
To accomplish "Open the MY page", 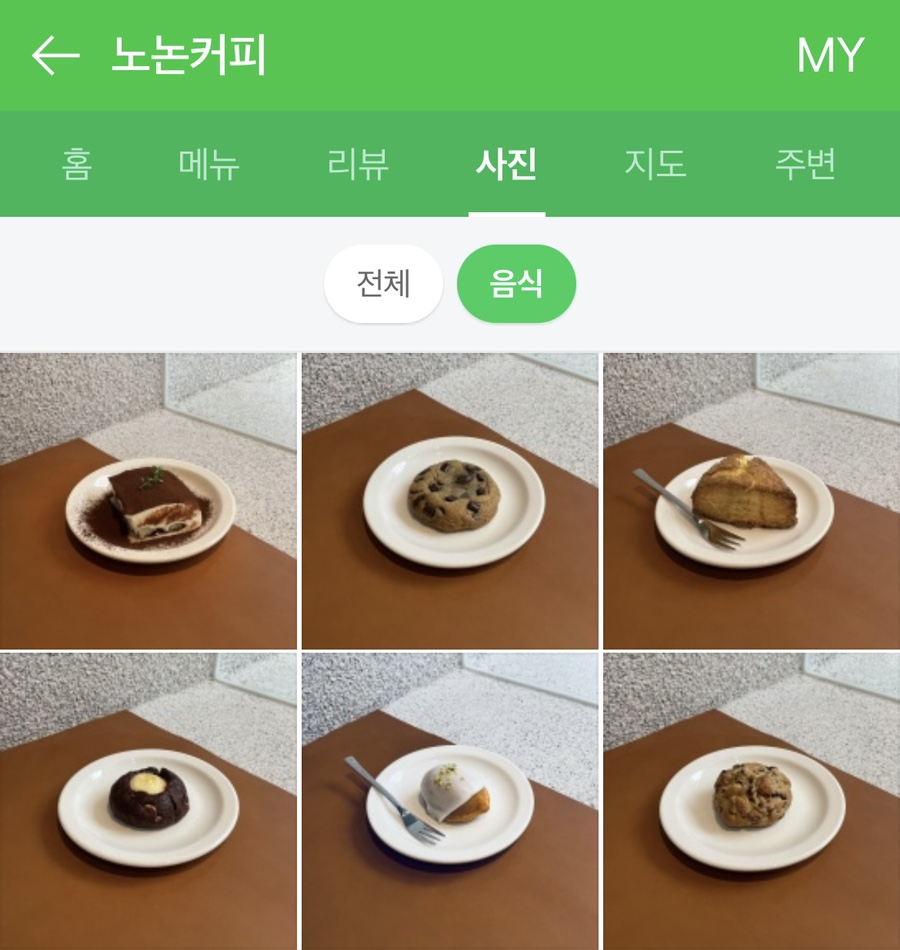I will (x=829, y=55).
